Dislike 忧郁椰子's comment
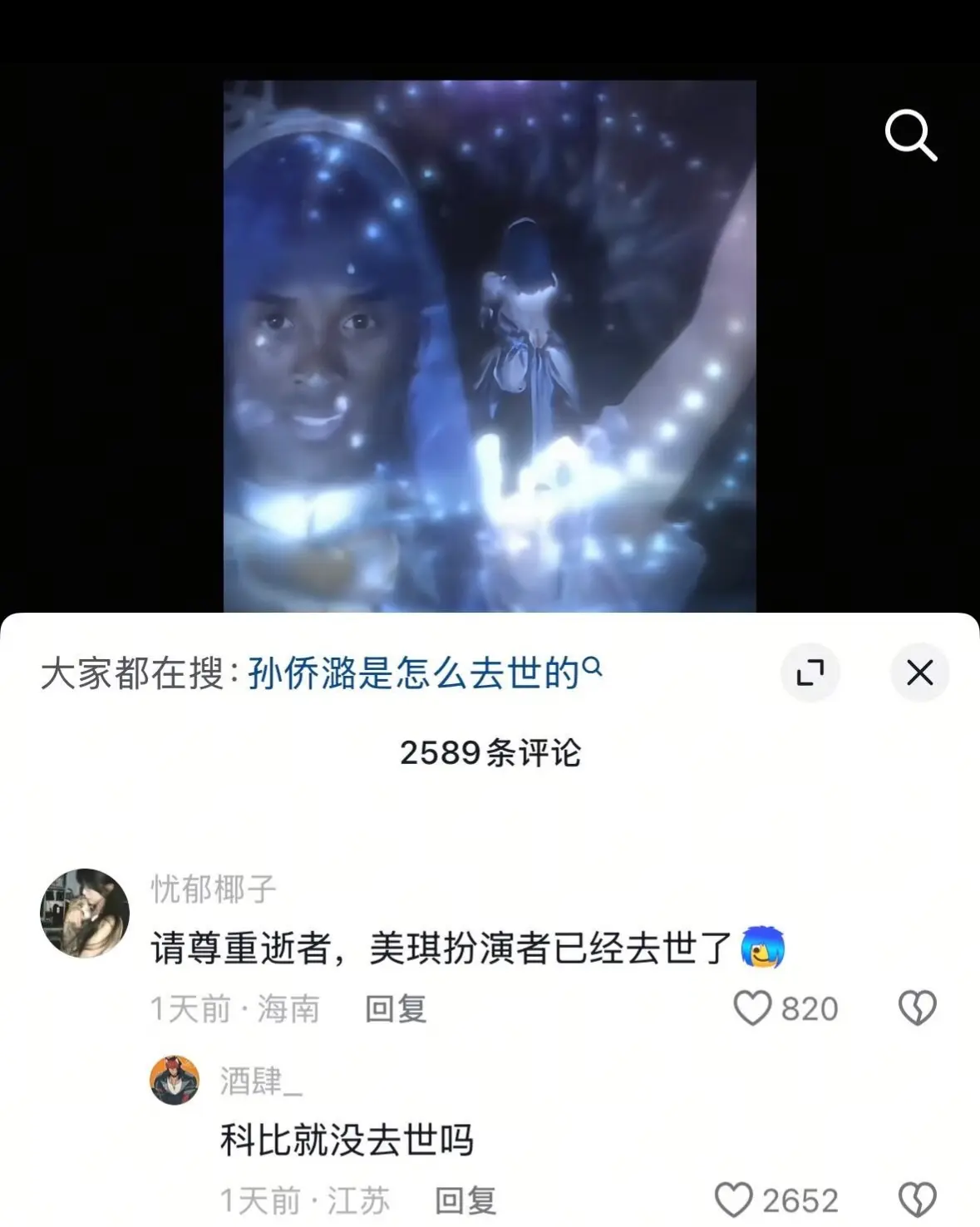The image size is (980, 1227). [x=918, y=1008]
